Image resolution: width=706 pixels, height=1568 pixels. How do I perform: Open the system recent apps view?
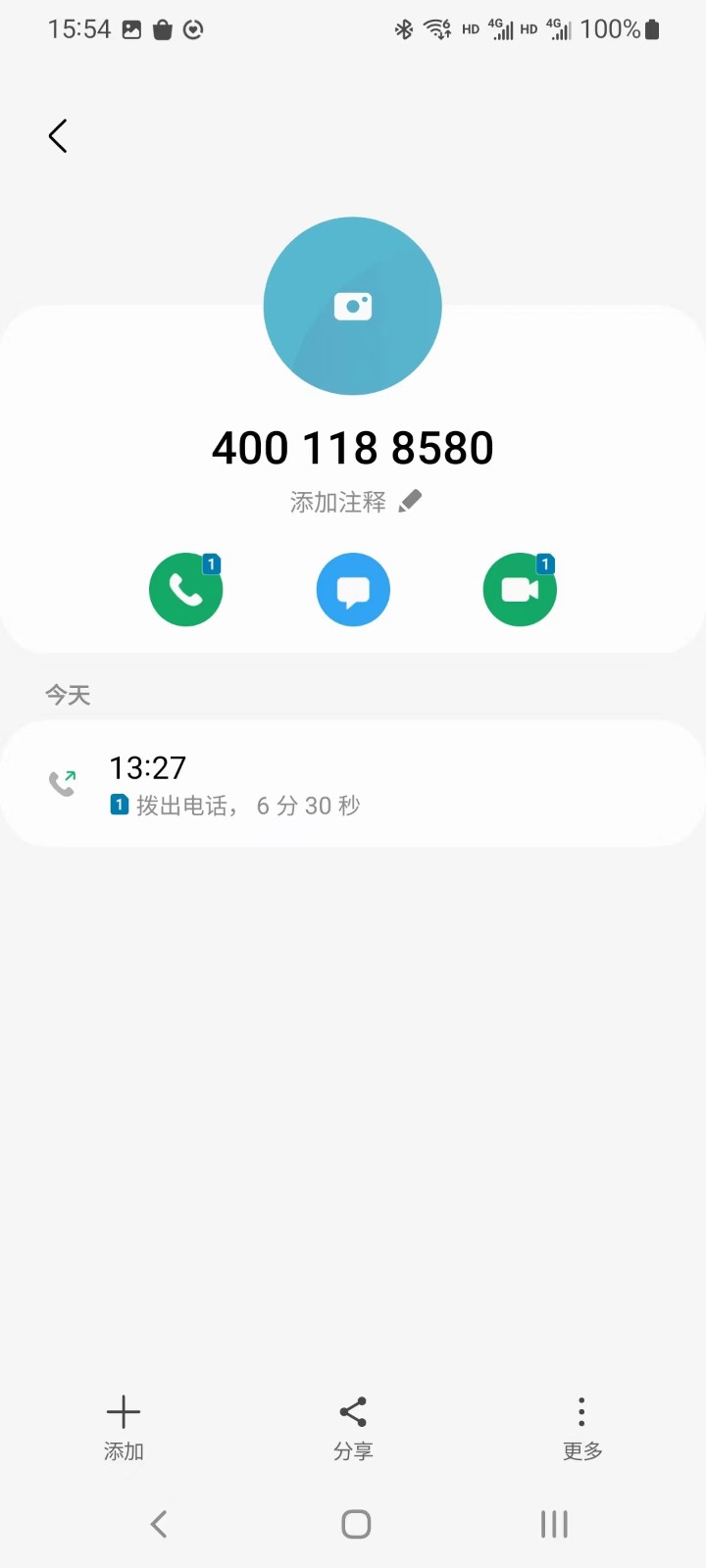[554, 1524]
